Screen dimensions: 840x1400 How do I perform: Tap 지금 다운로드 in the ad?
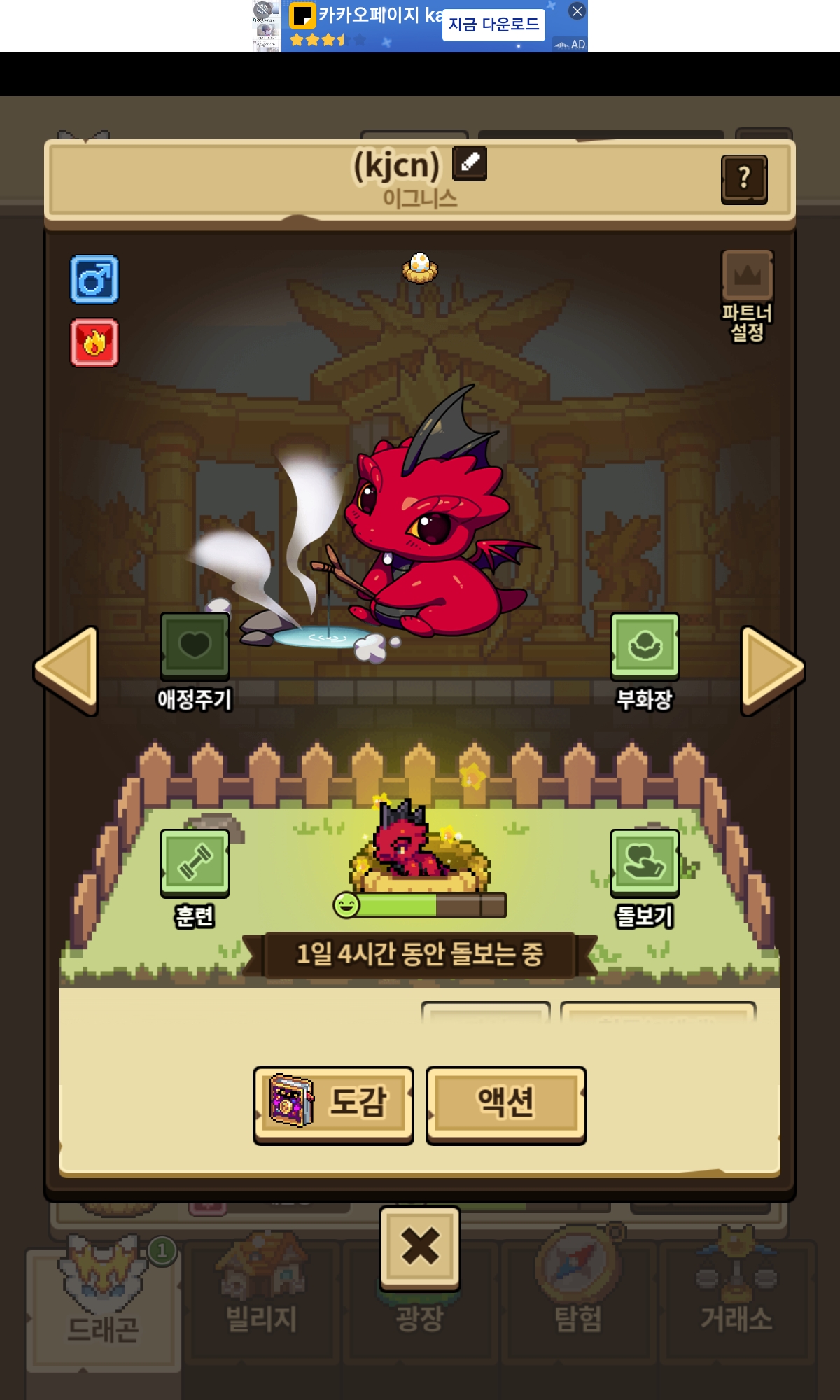[x=493, y=25]
